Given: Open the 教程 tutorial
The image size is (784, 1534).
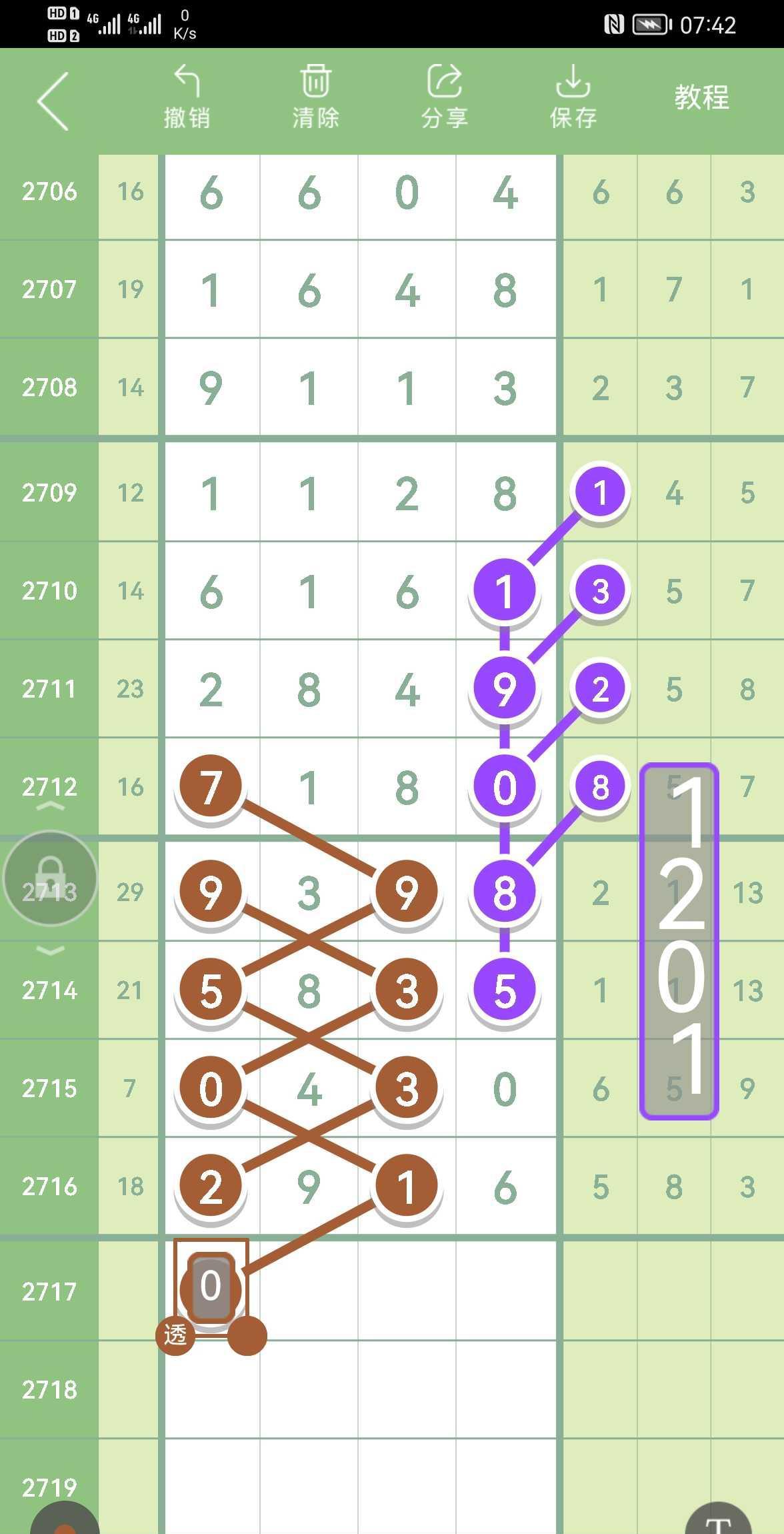Looking at the screenshot, I should click(x=701, y=97).
